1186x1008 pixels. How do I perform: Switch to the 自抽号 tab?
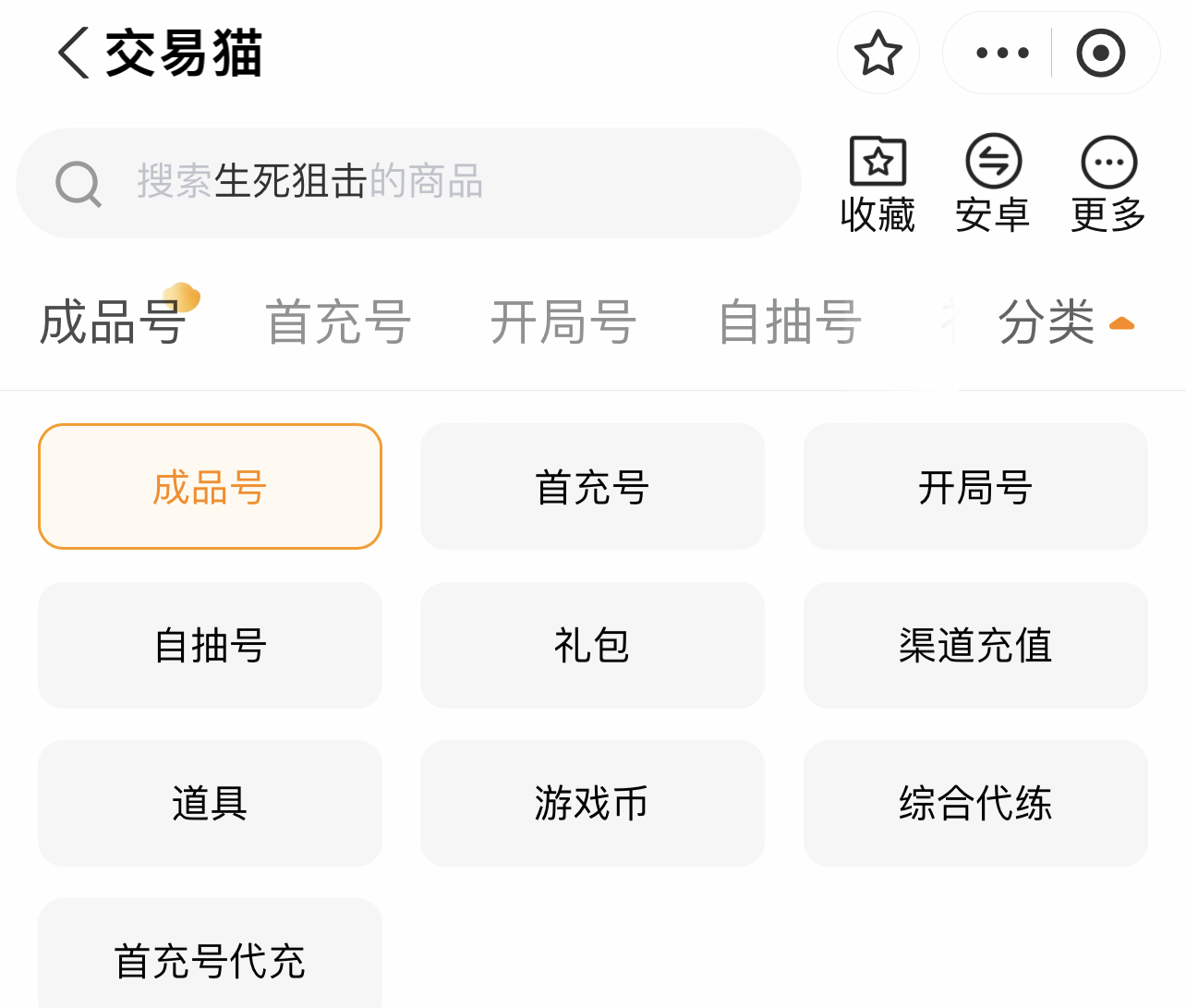[x=790, y=322]
